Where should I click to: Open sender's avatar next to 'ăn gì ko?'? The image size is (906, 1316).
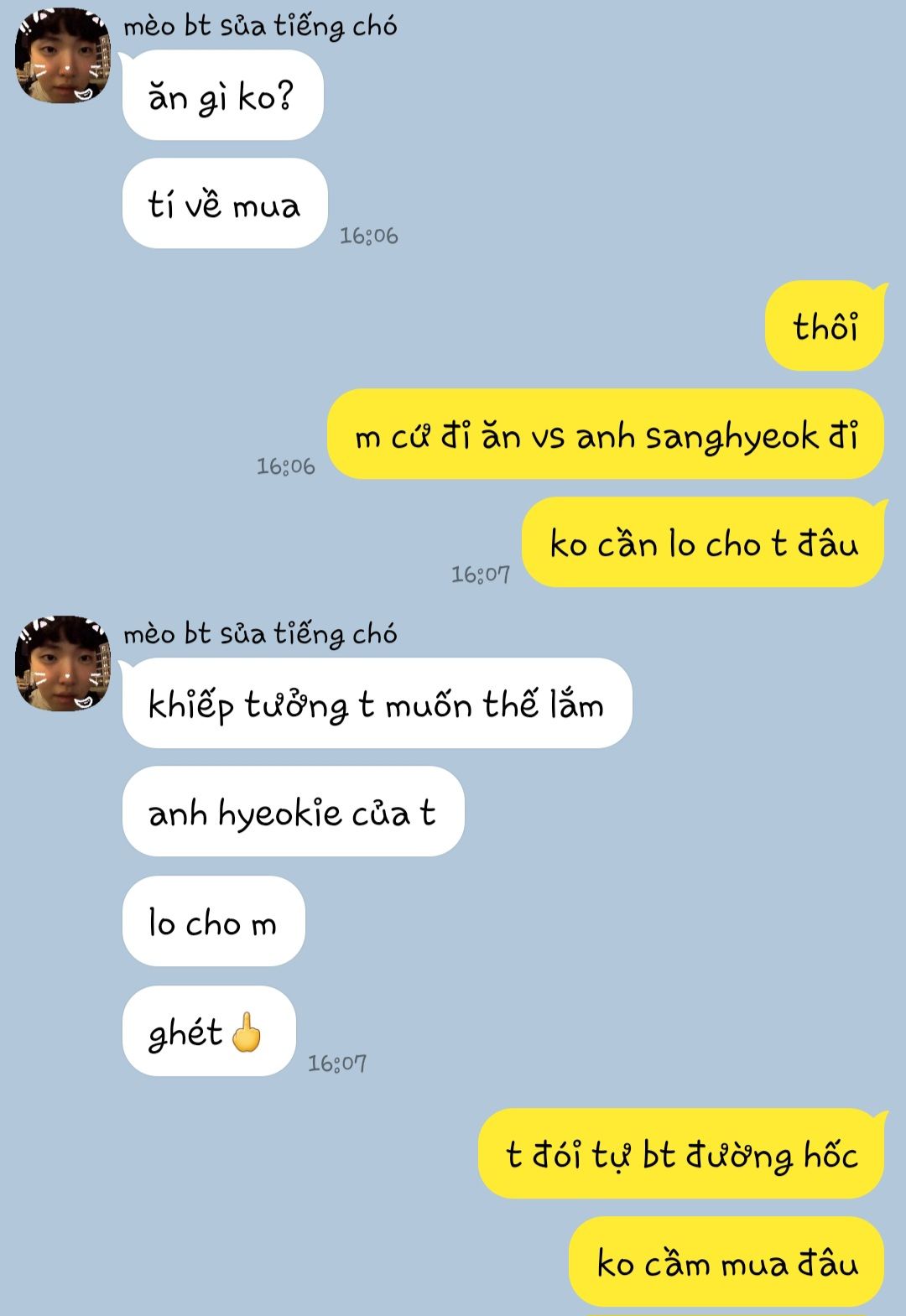coord(63,57)
